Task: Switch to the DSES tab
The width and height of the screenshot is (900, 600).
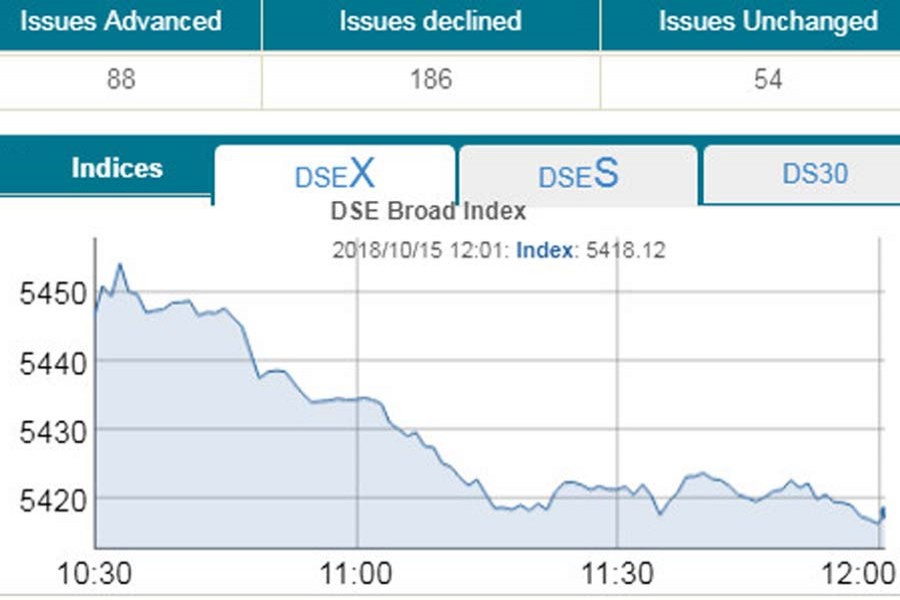Action: point(578,175)
